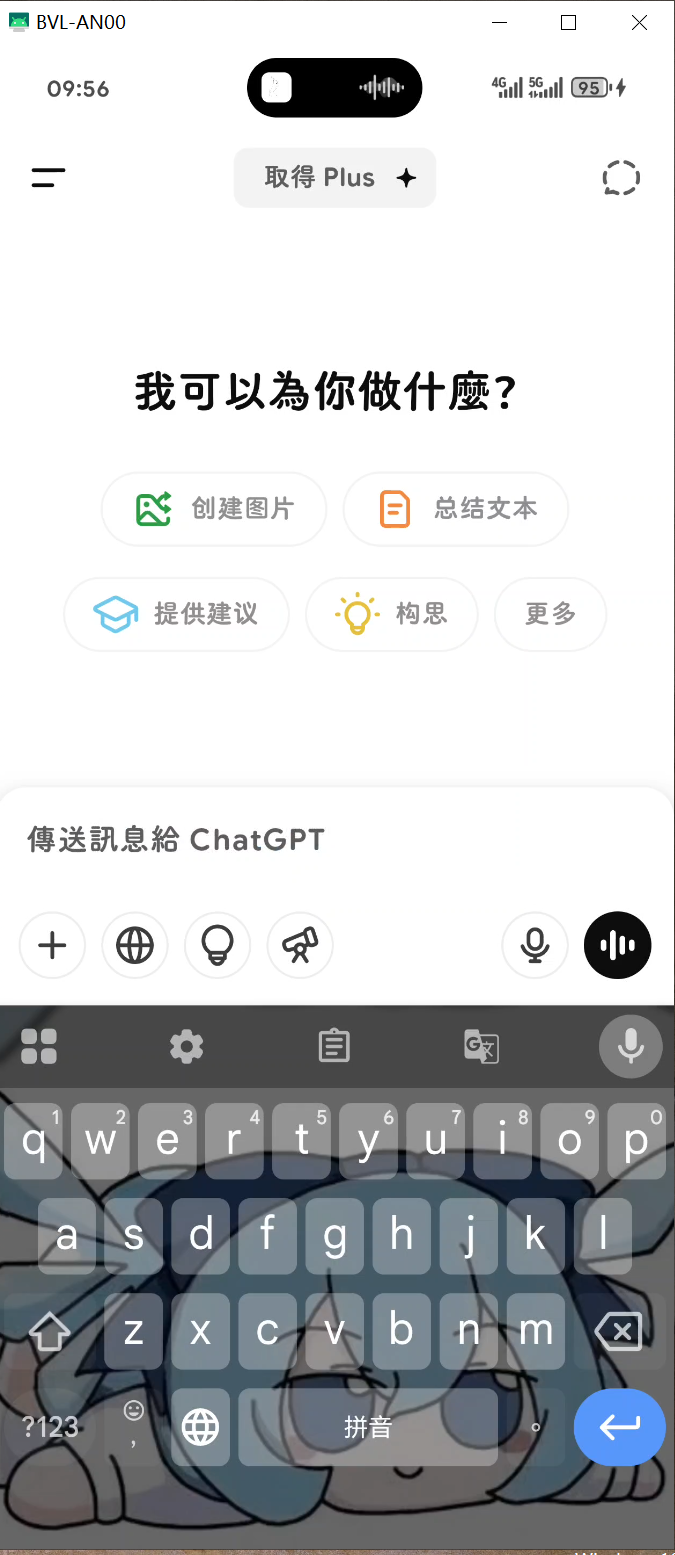The height and width of the screenshot is (1555, 675).
Task: Enable web search with the globe icon
Action: tap(135, 945)
